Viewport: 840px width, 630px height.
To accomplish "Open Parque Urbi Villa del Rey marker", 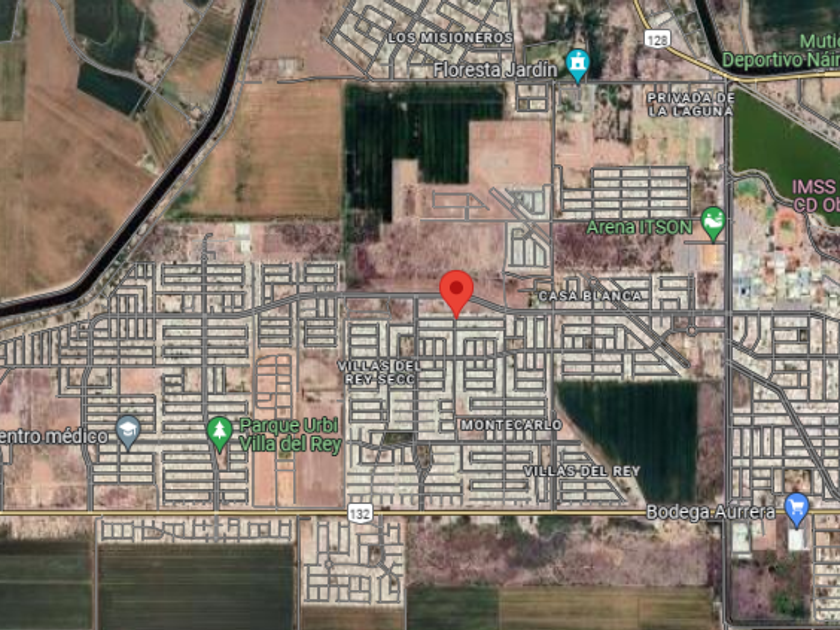I will click(219, 432).
